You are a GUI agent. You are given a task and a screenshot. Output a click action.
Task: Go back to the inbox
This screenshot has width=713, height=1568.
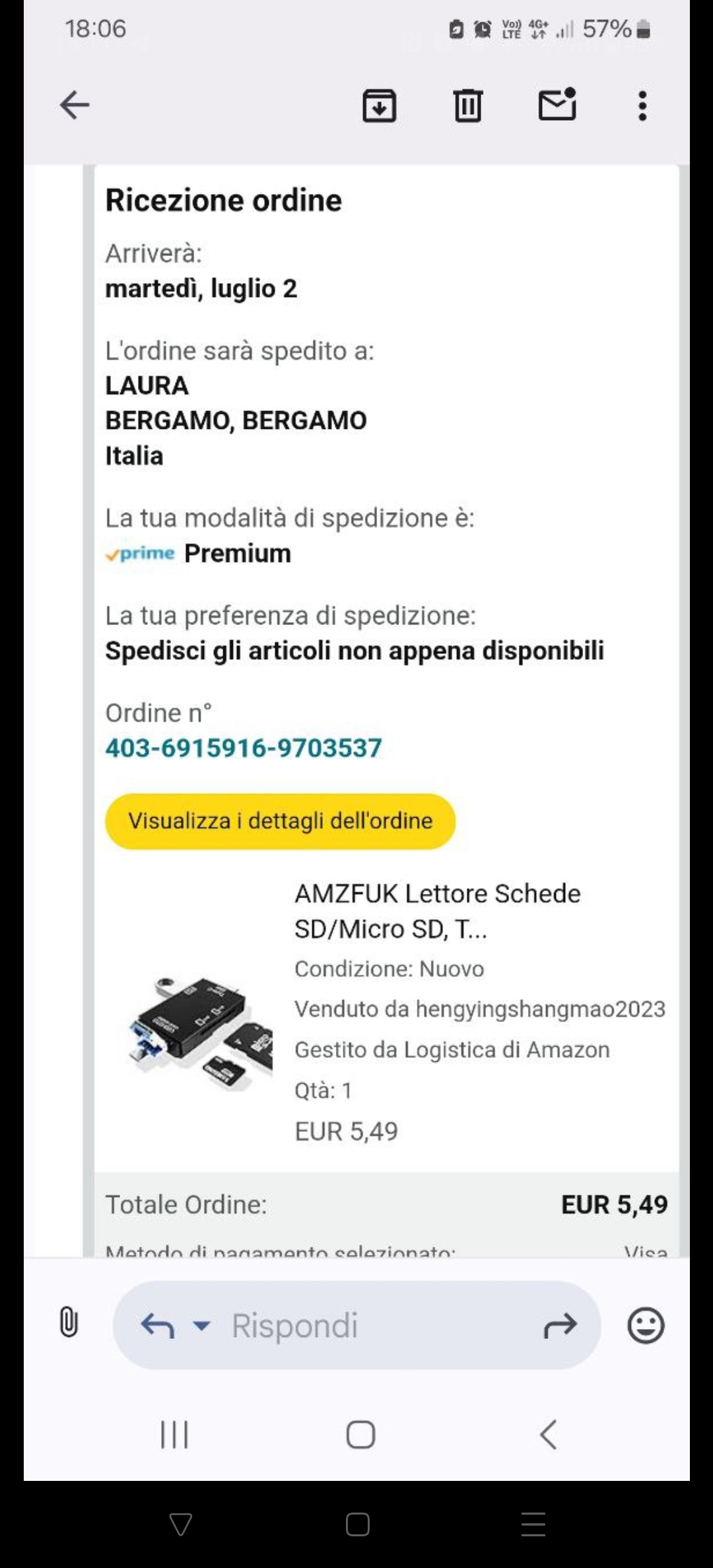click(75, 105)
